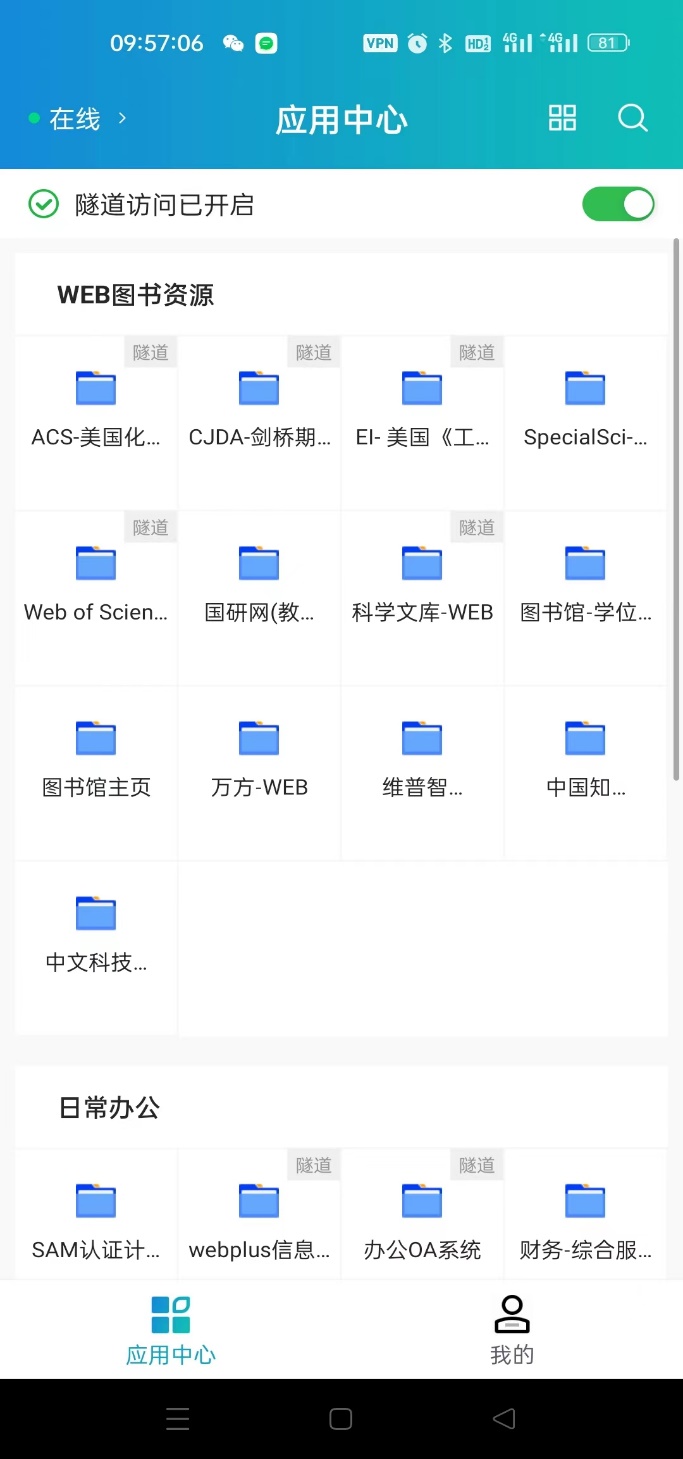Image resolution: width=683 pixels, height=1459 pixels.
Task: Open the 万方-WEB folder
Action: (x=259, y=755)
